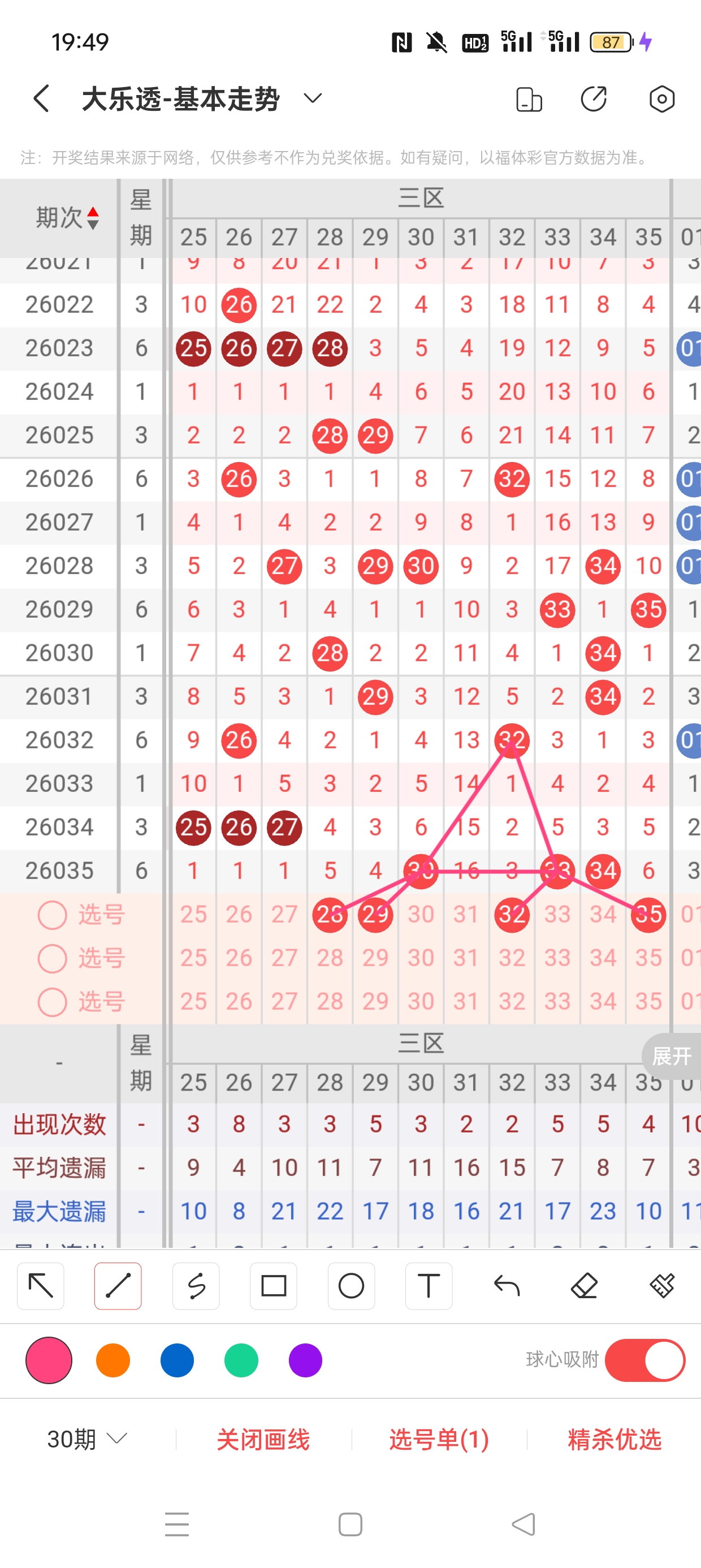Pick the freehand curve tool

tap(196, 1286)
